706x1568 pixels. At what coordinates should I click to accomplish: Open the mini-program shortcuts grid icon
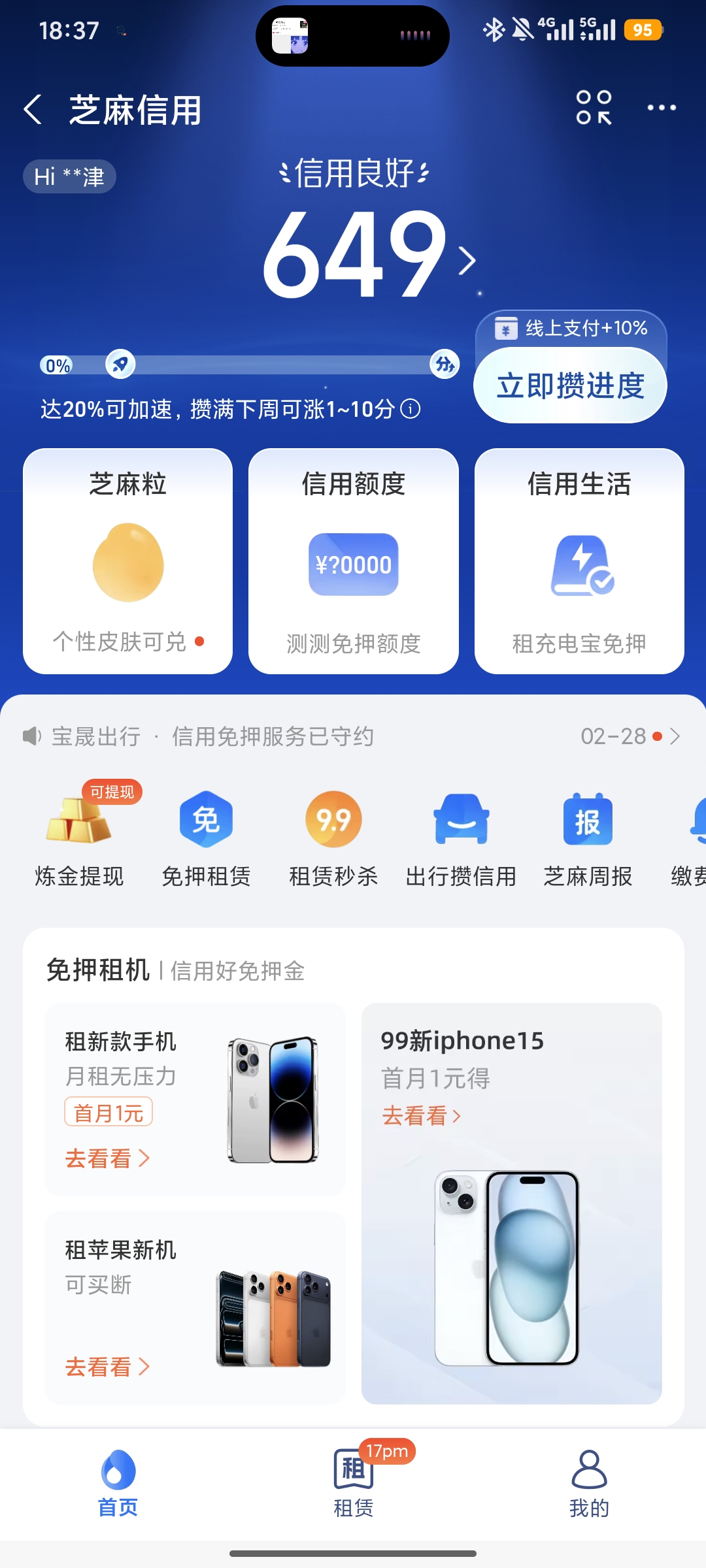(594, 108)
